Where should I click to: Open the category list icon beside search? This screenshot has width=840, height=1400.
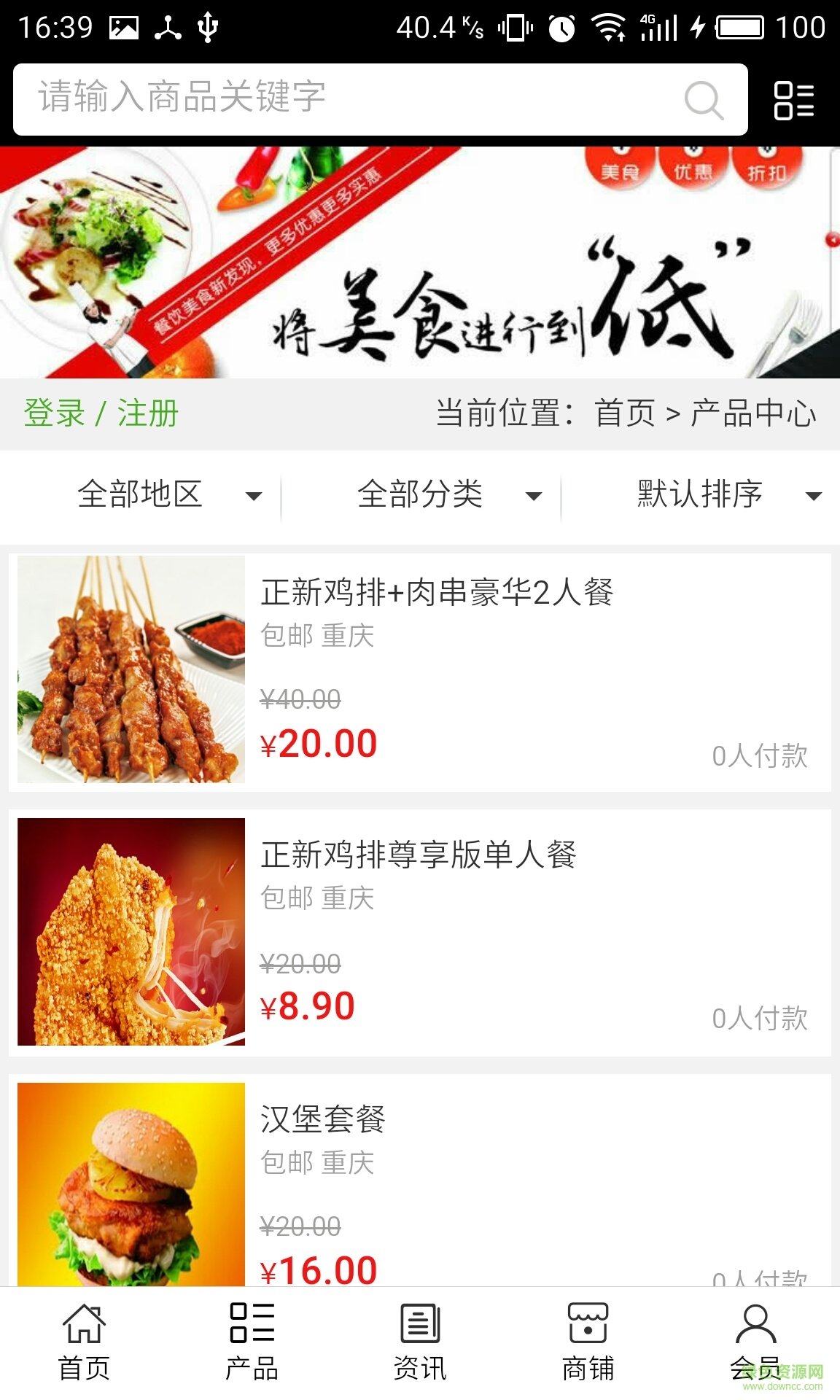(x=793, y=100)
